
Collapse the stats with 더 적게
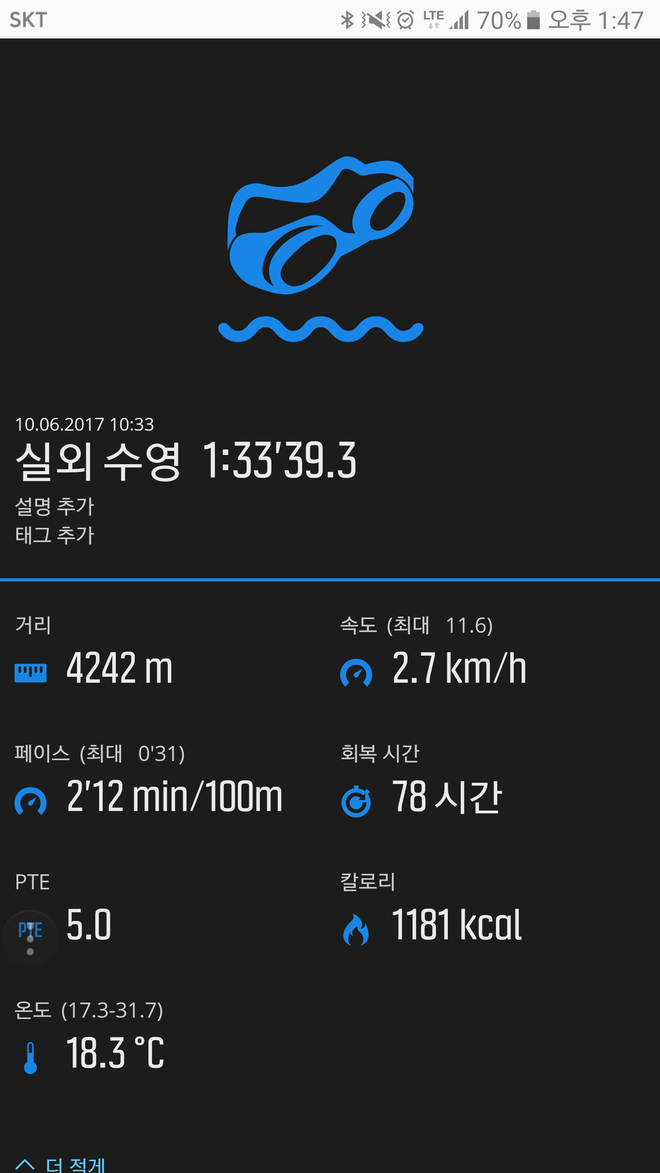point(62,1164)
